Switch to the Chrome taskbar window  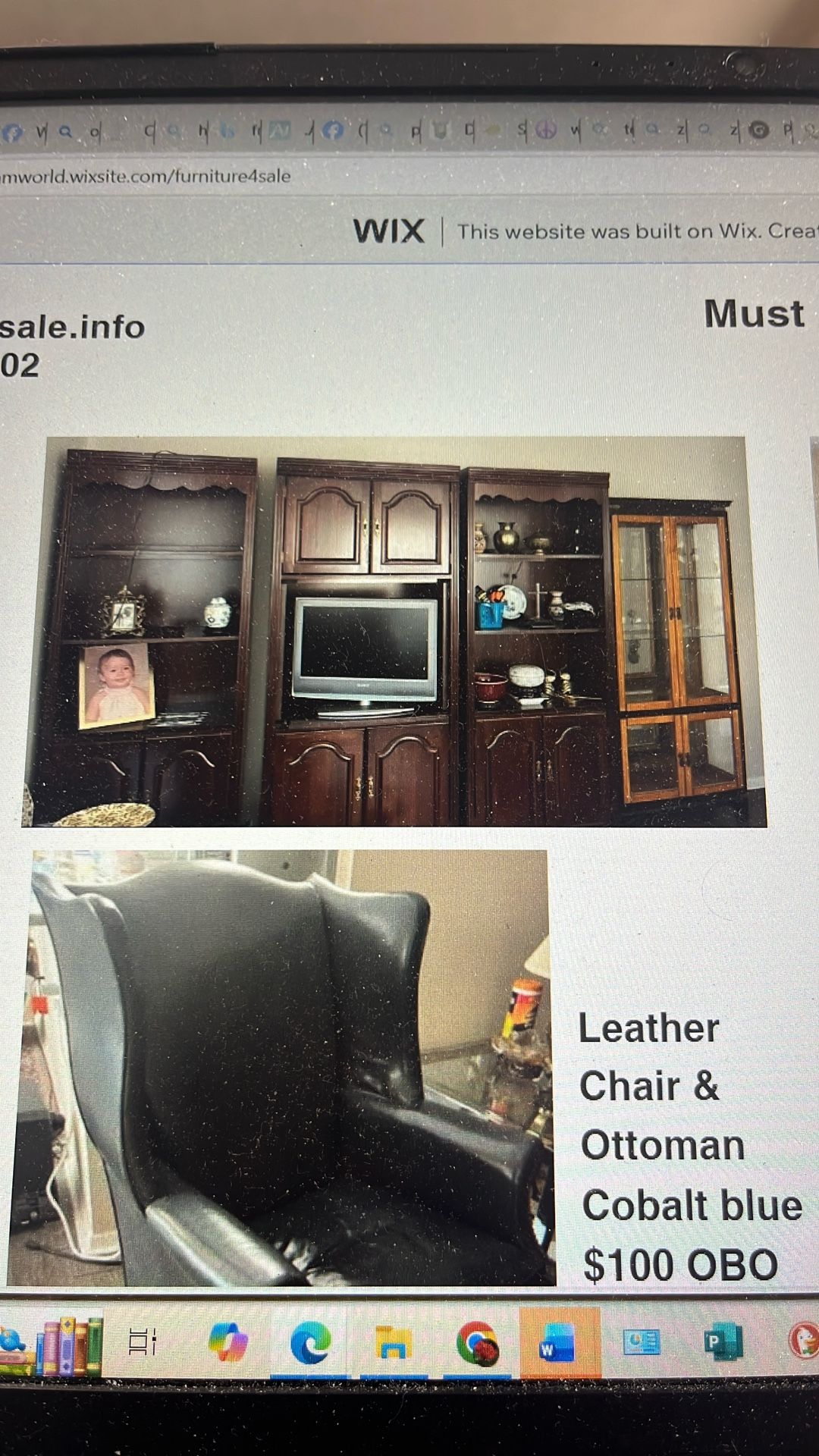click(x=478, y=1343)
